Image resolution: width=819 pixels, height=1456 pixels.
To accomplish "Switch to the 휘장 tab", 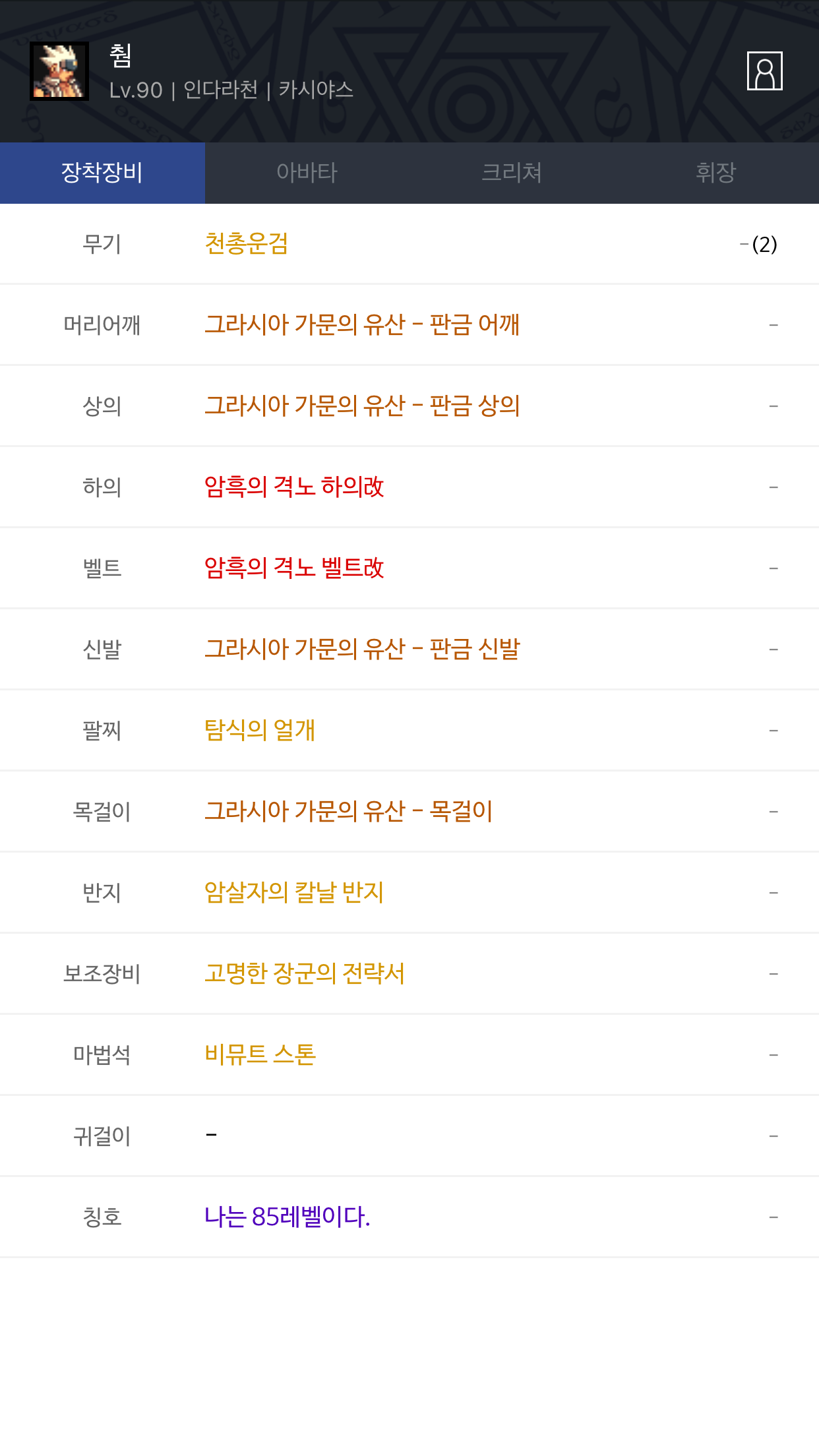I will point(716,173).
